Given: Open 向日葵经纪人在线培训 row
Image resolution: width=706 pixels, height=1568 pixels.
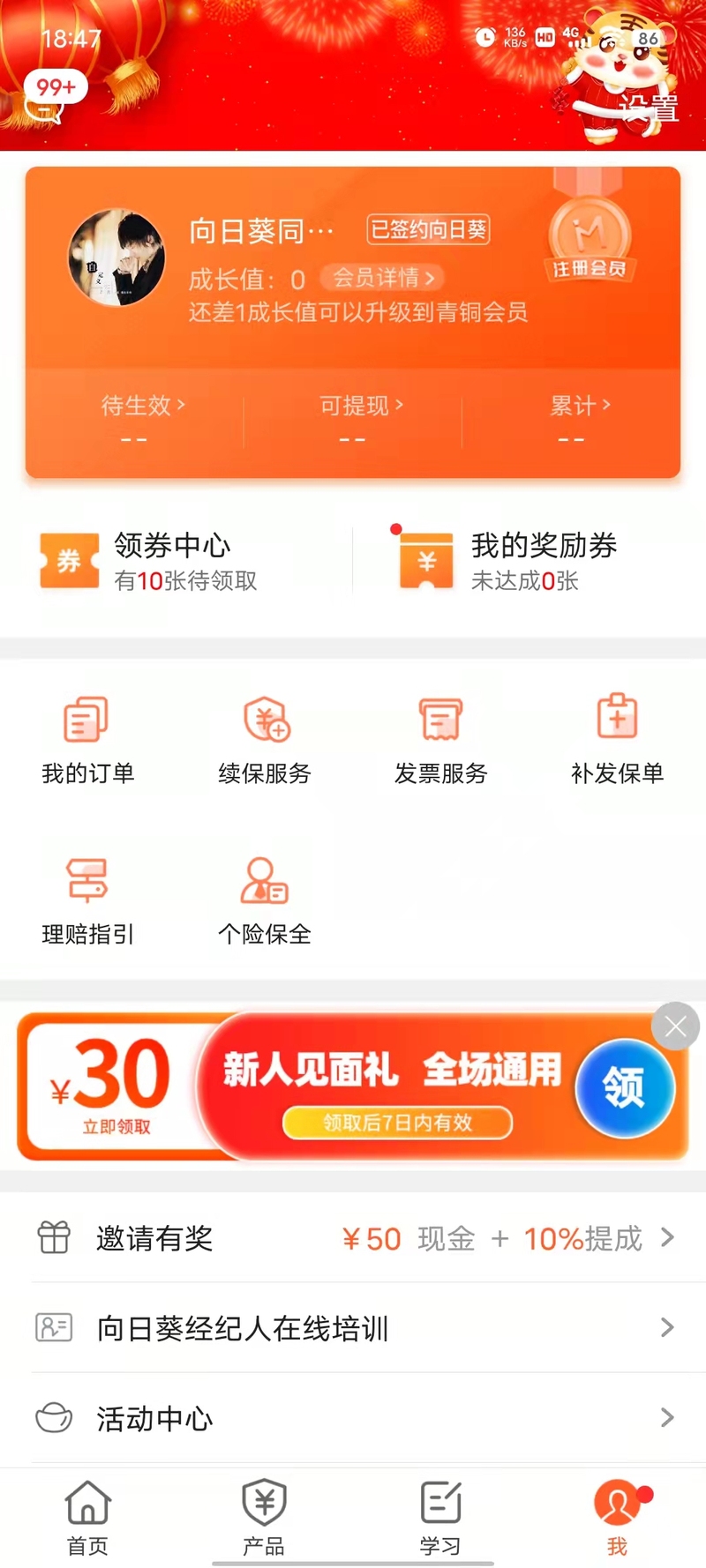Looking at the screenshot, I should point(353,1328).
